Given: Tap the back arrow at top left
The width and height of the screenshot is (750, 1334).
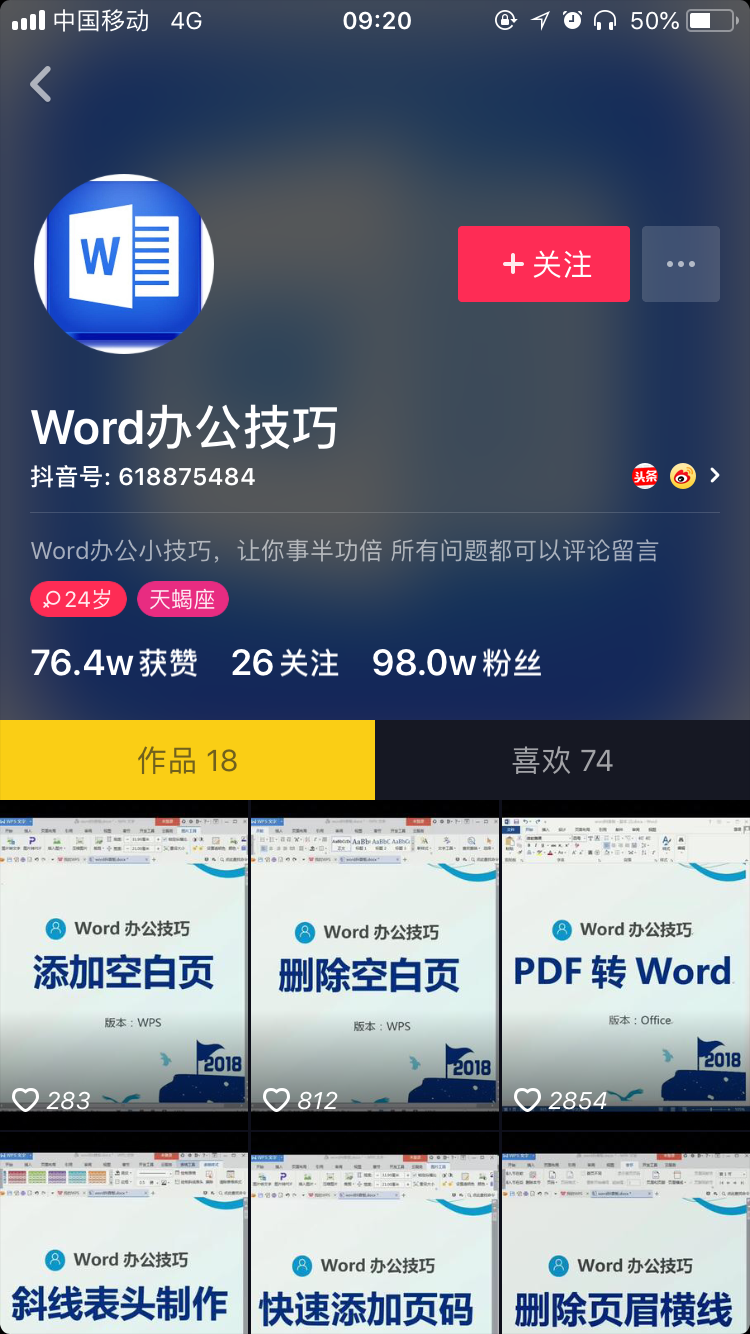Looking at the screenshot, I should tap(40, 84).
